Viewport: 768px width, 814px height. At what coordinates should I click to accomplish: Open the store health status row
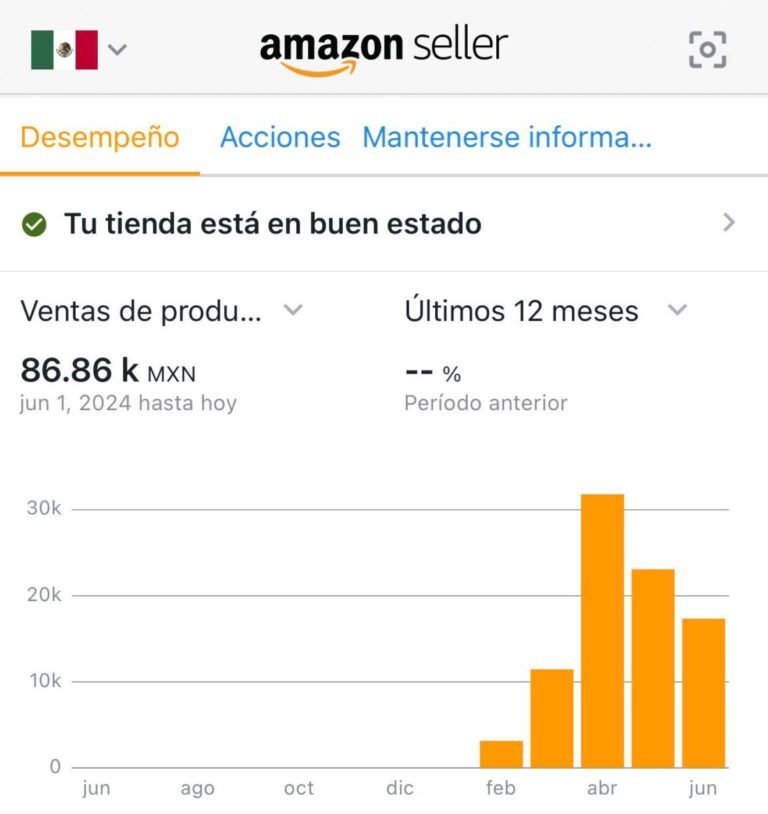click(x=384, y=223)
